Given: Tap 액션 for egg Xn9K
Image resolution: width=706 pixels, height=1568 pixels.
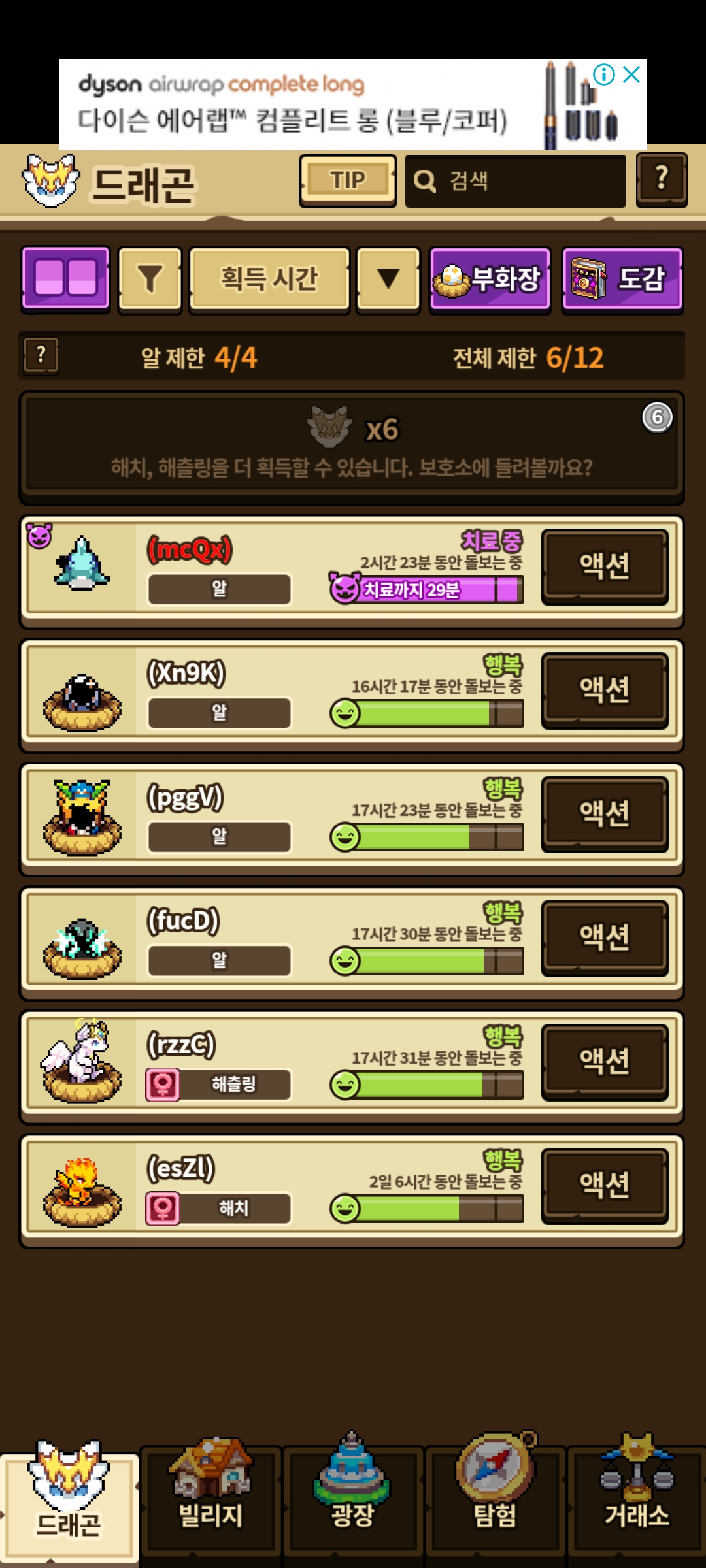Looking at the screenshot, I should point(605,690).
